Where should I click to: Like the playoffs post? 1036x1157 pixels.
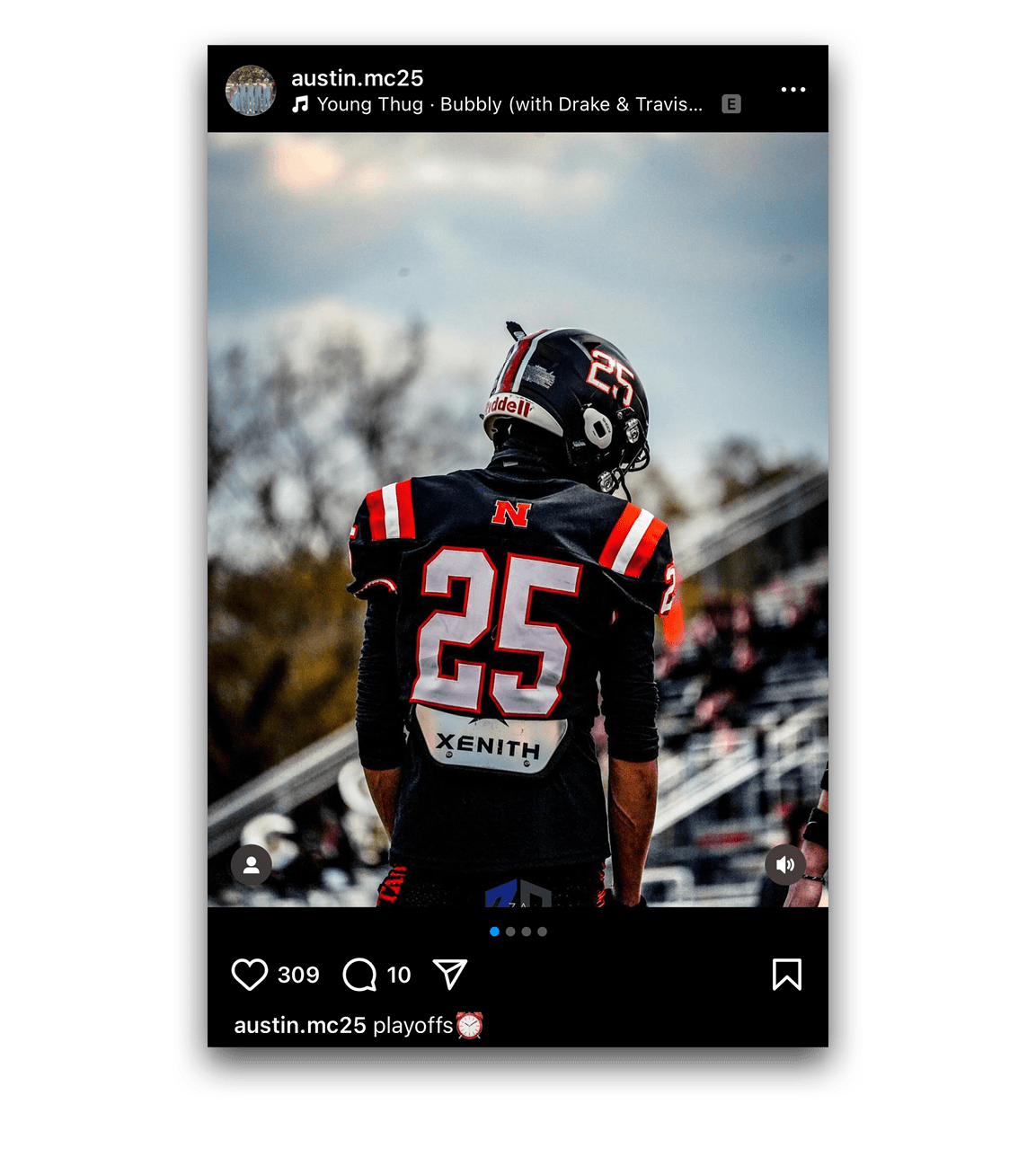tap(250, 975)
